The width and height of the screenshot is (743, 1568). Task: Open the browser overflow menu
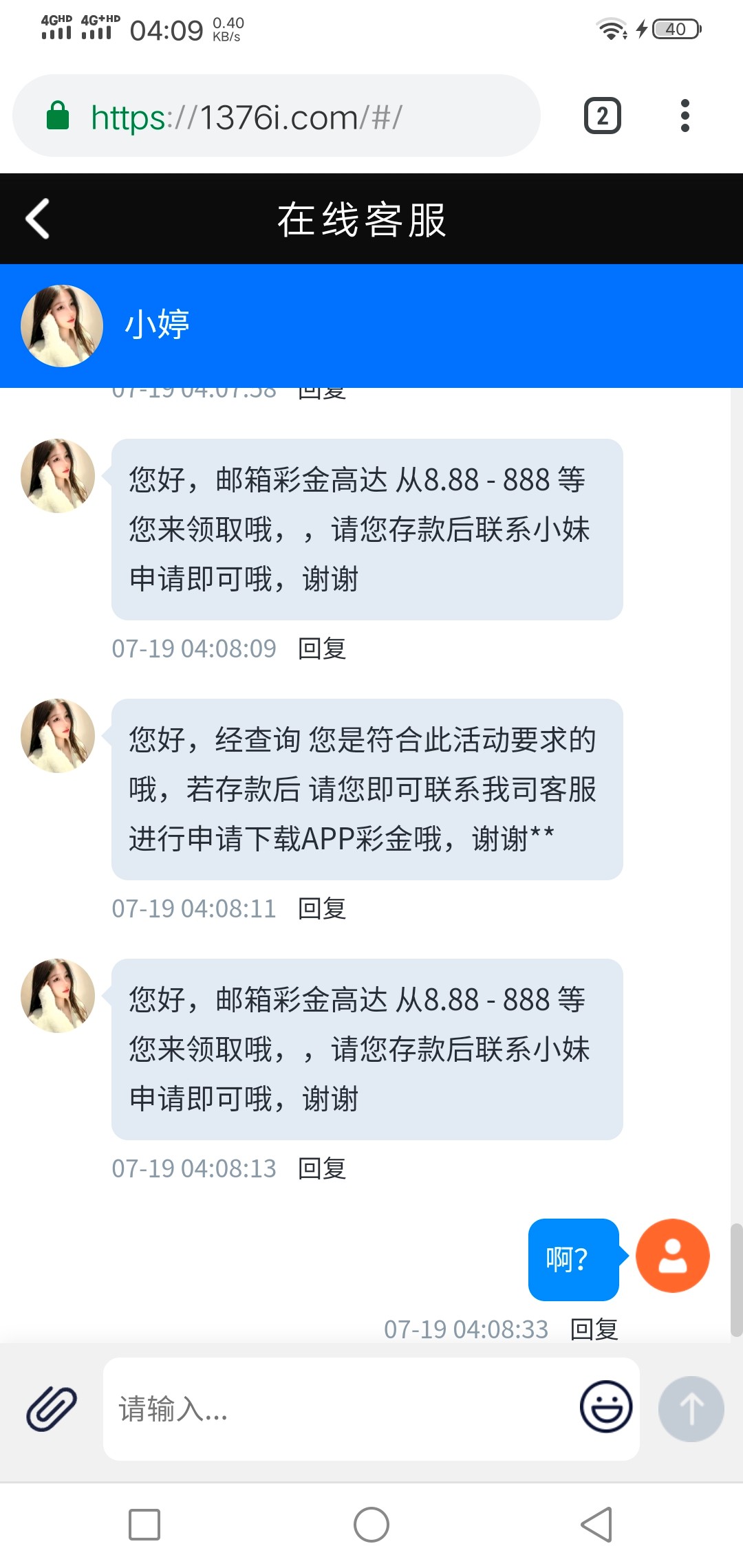[685, 116]
